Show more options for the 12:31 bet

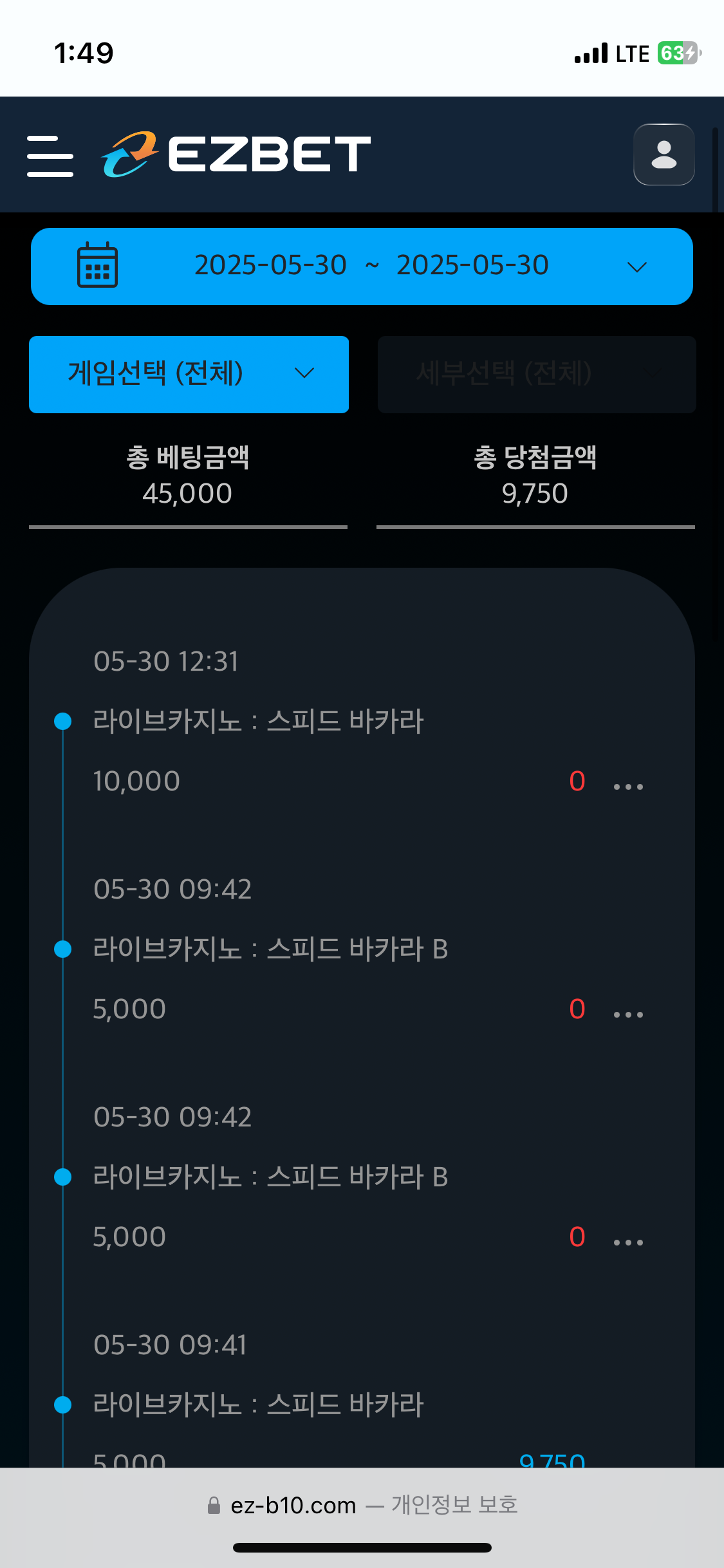pyautogui.click(x=628, y=787)
